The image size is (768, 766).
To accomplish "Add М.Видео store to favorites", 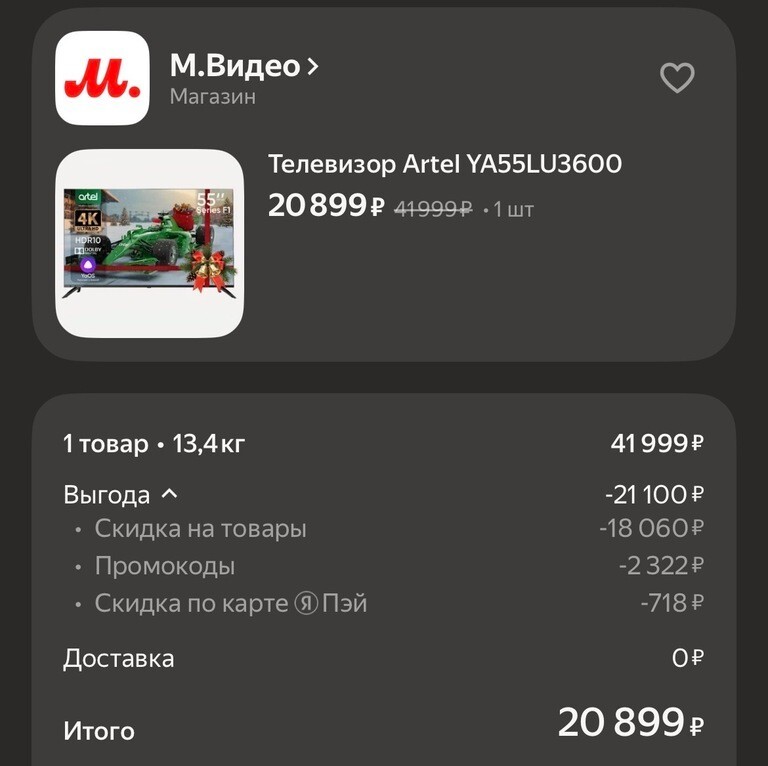I will (677, 78).
